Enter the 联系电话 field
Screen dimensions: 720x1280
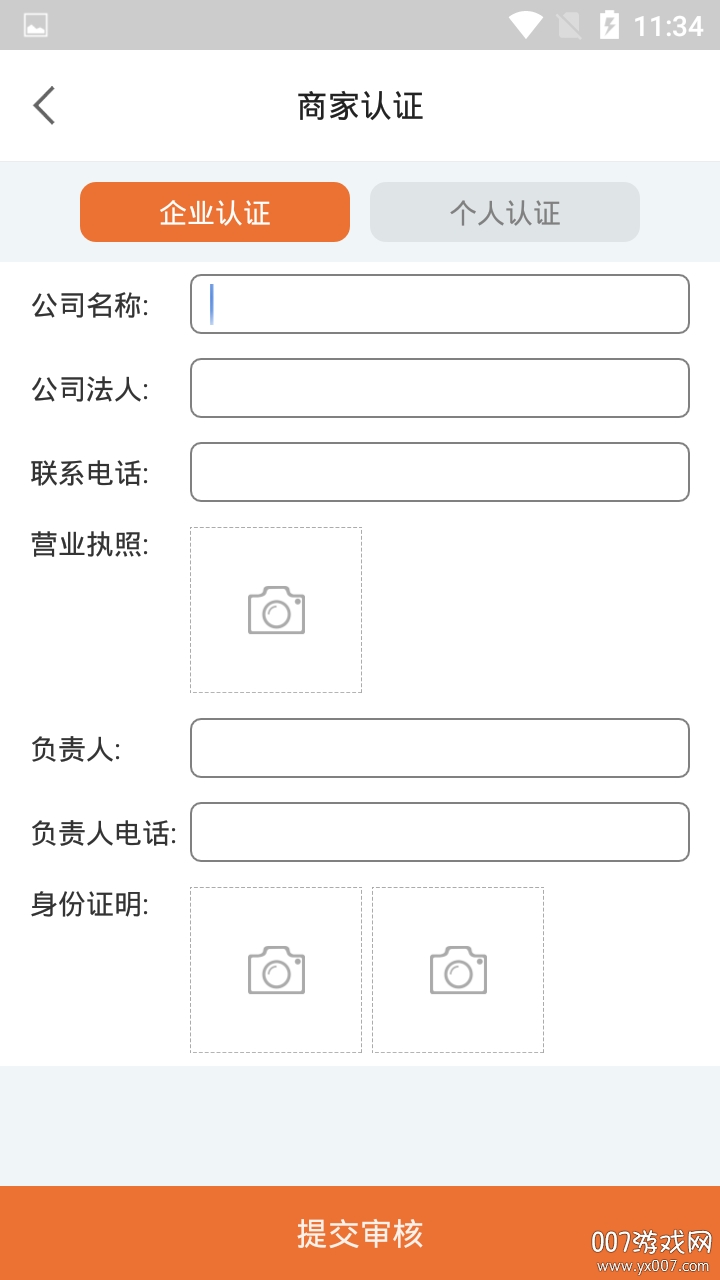[440, 472]
